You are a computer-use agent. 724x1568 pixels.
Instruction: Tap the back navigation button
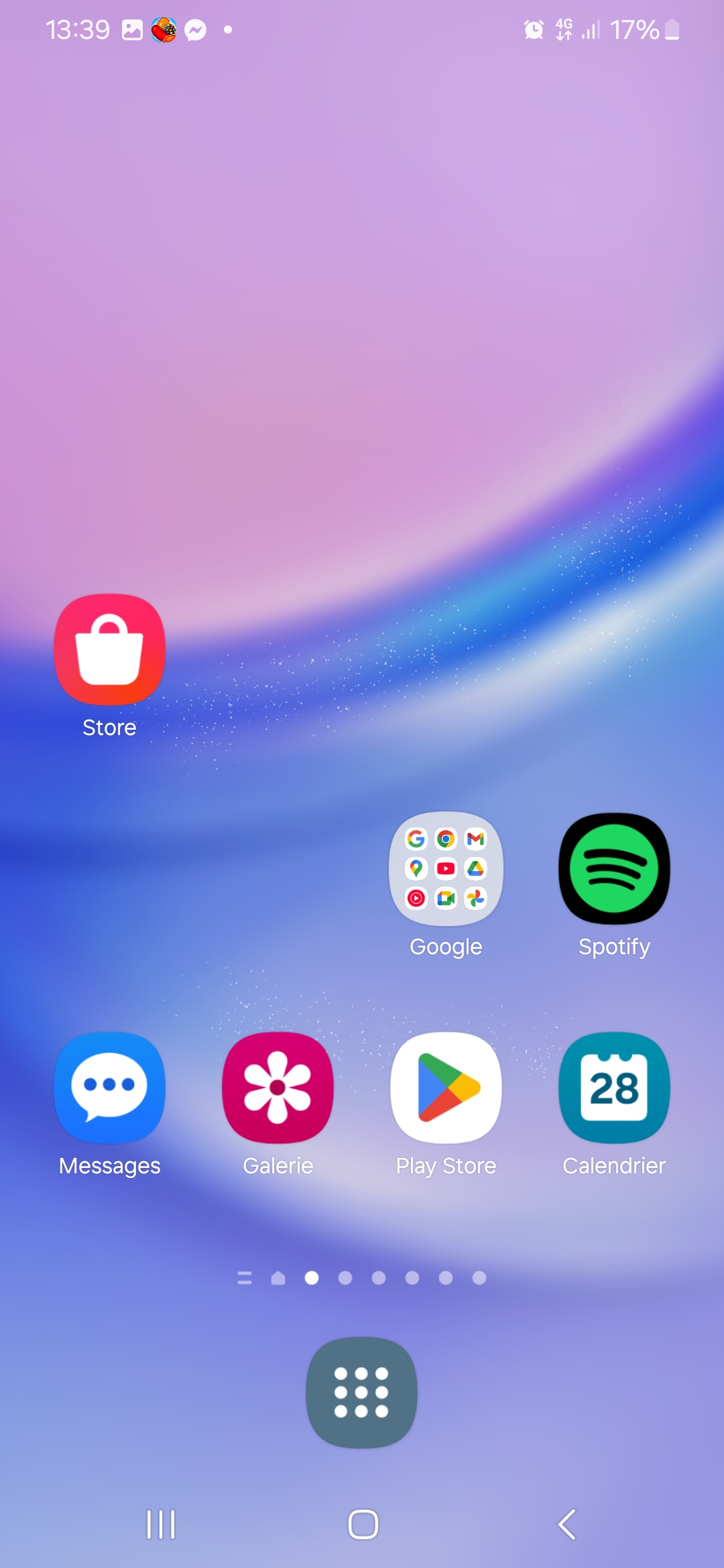click(x=567, y=1524)
